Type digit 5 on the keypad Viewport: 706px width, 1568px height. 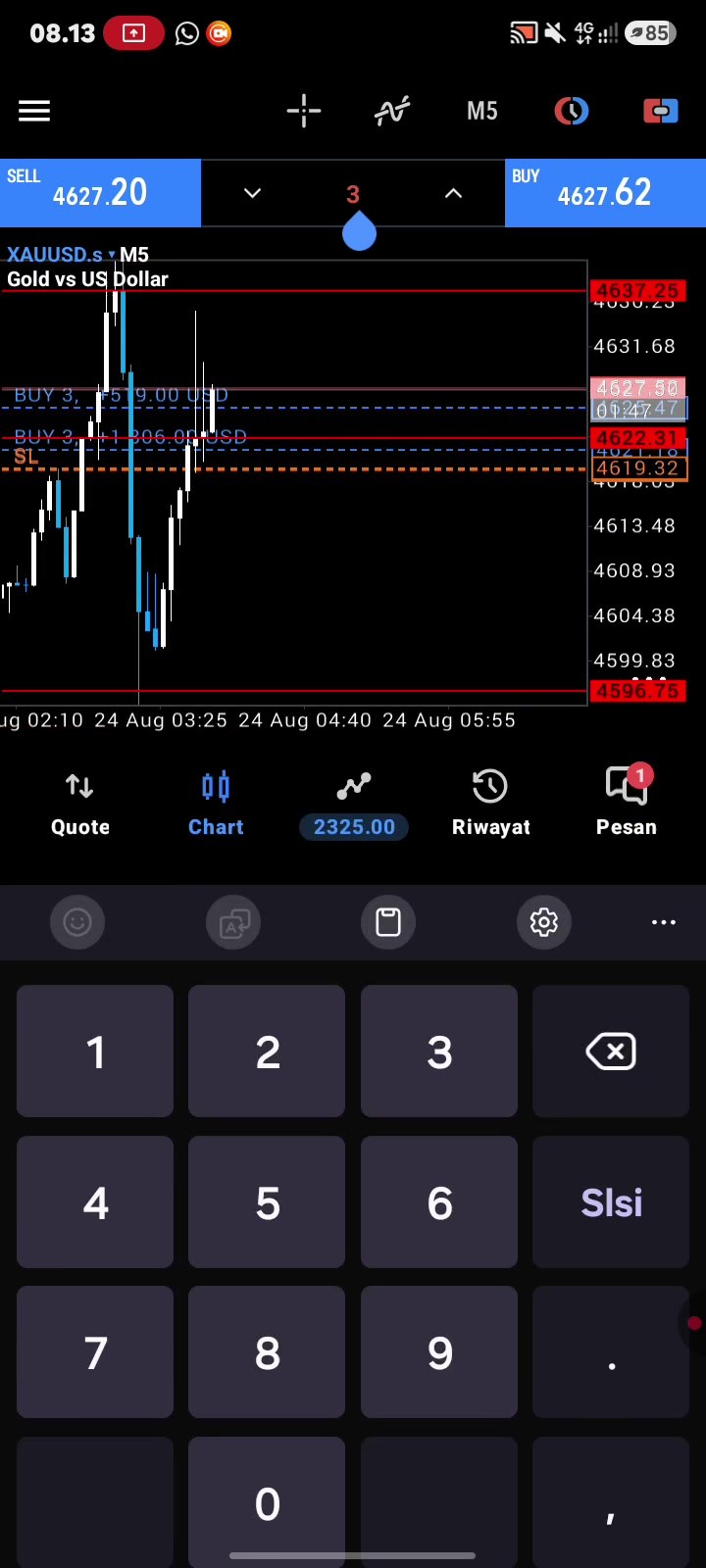coord(267,1202)
